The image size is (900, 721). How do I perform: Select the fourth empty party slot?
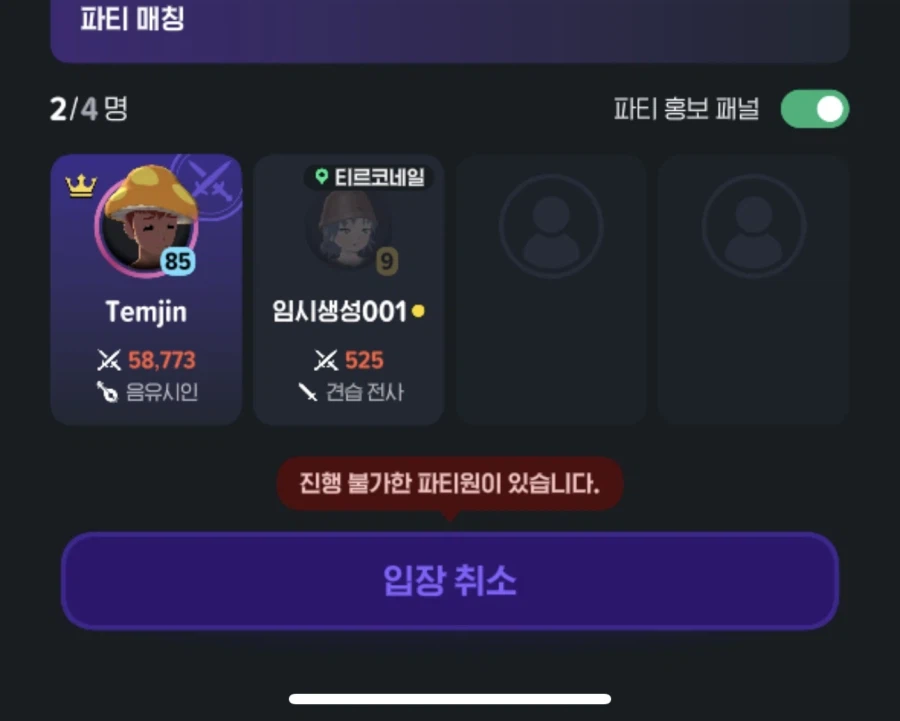[753, 290]
